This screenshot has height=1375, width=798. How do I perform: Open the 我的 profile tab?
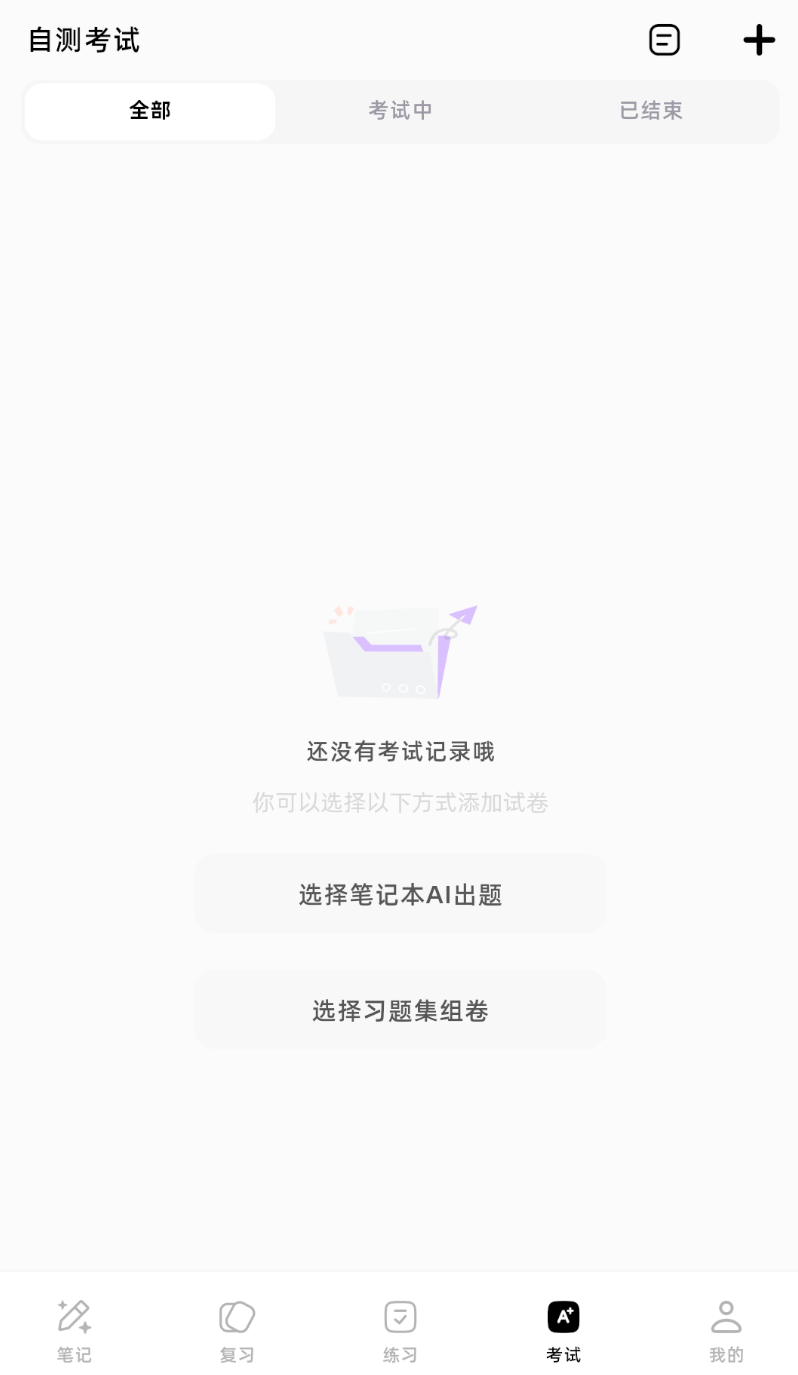coord(726,1330)
